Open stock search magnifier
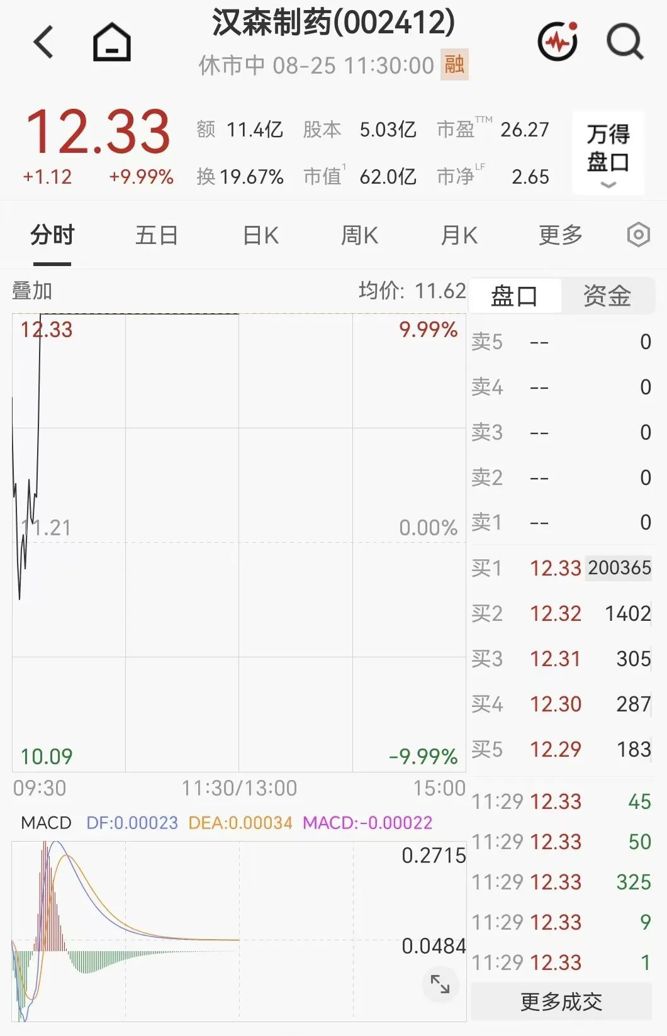Screen dimensions: 667x1036 pos(625,42)
